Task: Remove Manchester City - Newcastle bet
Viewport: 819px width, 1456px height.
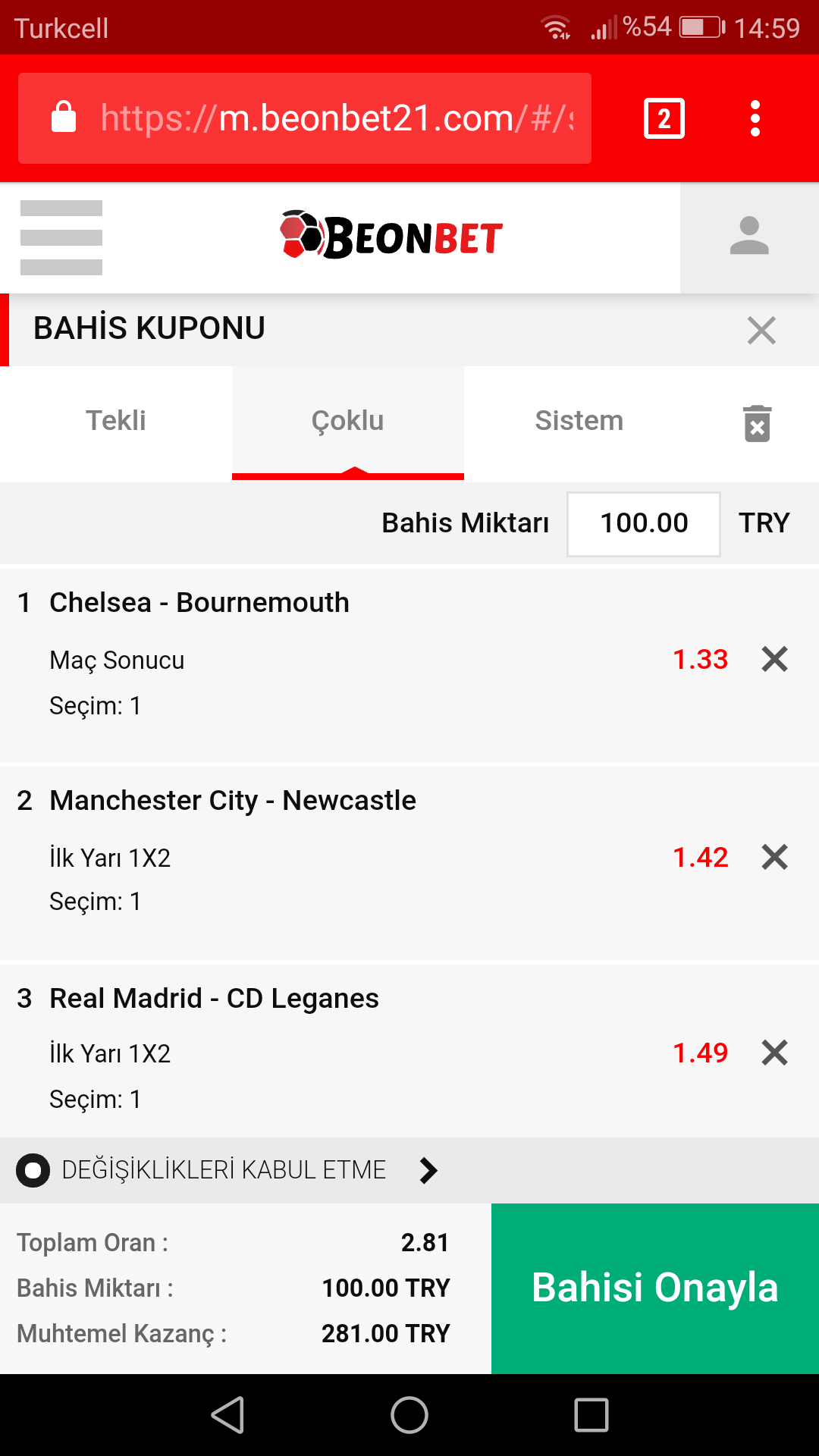Action: (x=774, y=857)
